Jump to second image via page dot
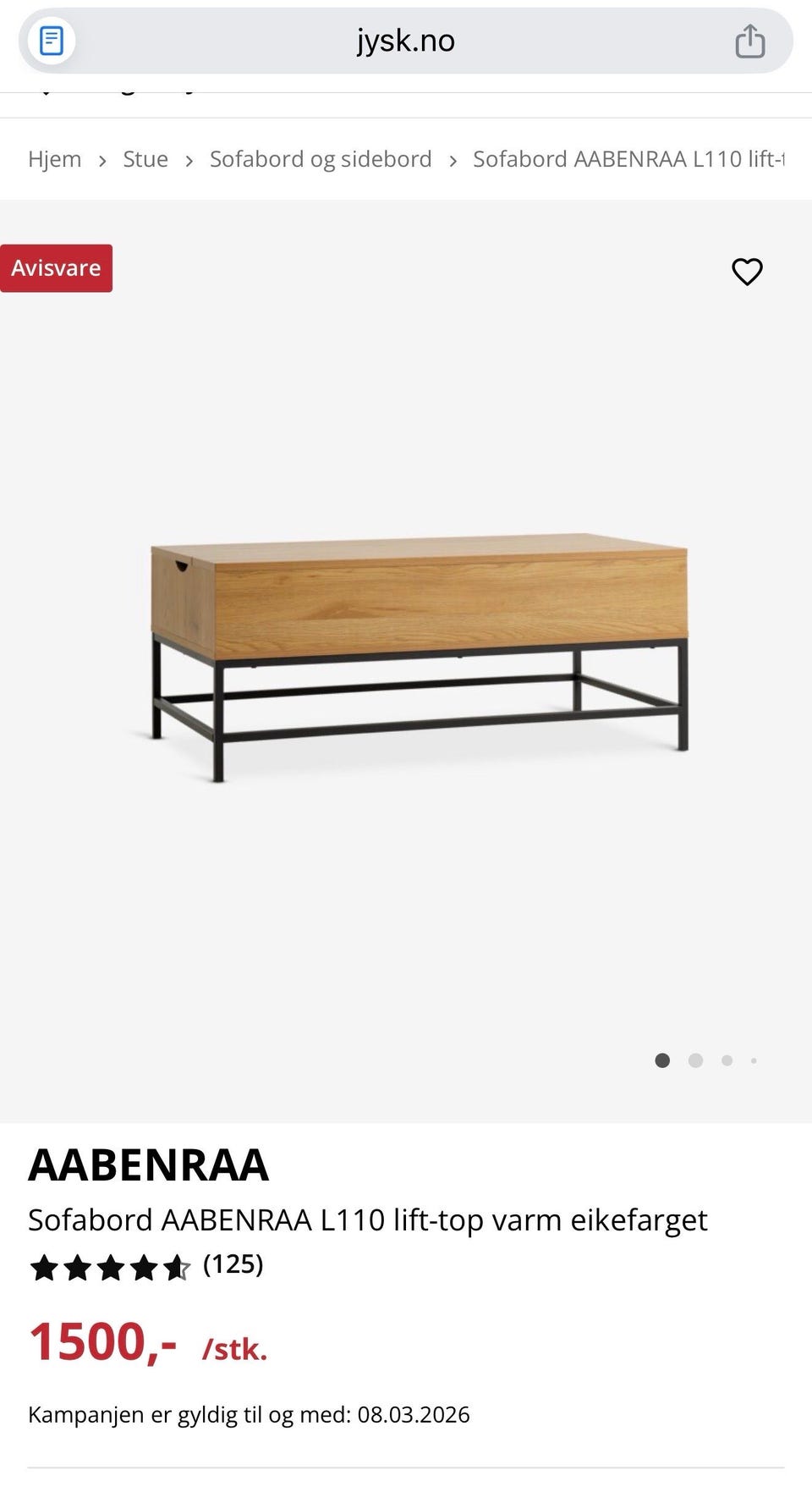Viewport: 812px width, 1492px height. click(695, 1060)
